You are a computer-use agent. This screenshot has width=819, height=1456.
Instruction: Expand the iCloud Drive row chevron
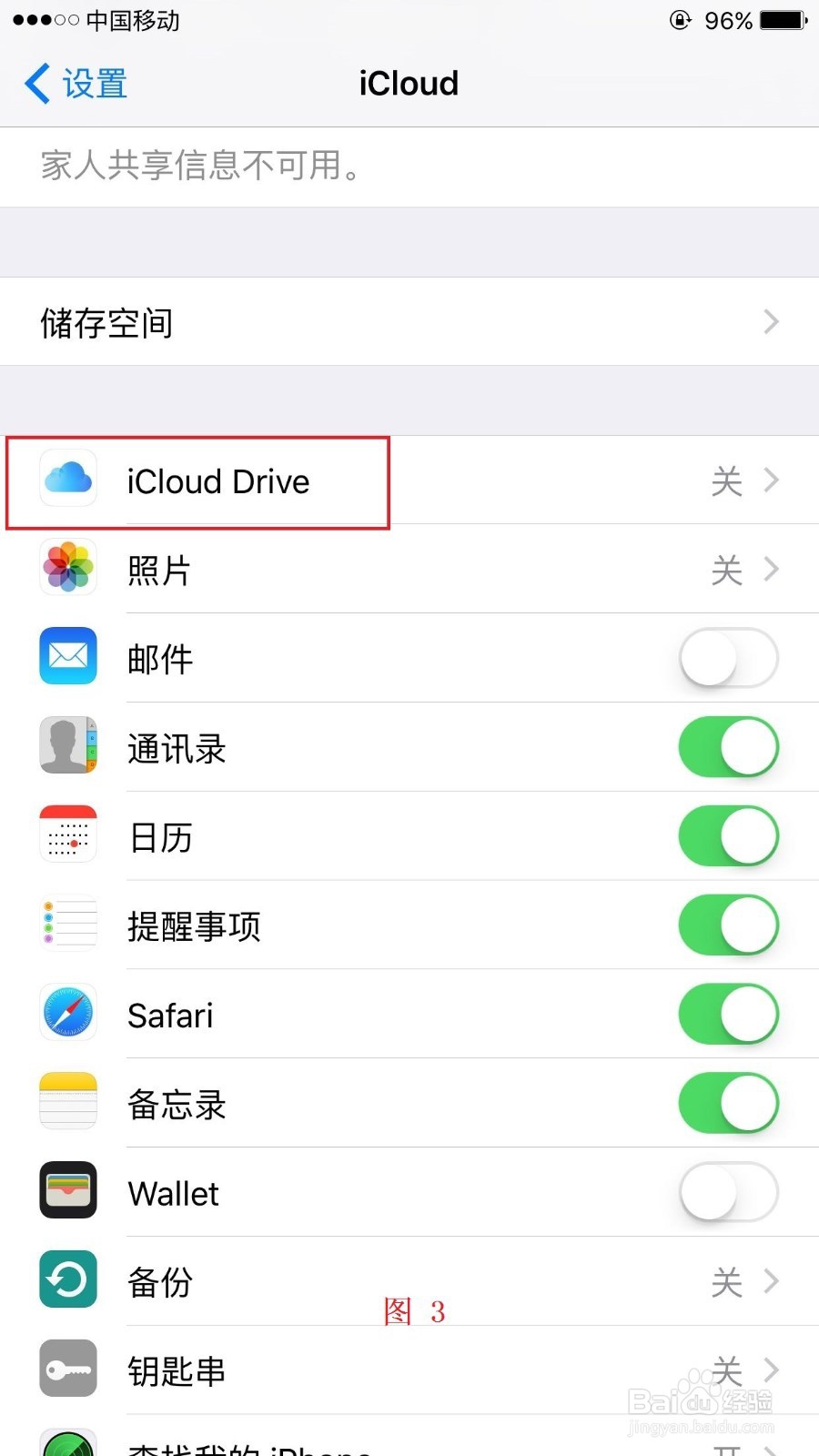pyautogui.click(x=772, y=480)
